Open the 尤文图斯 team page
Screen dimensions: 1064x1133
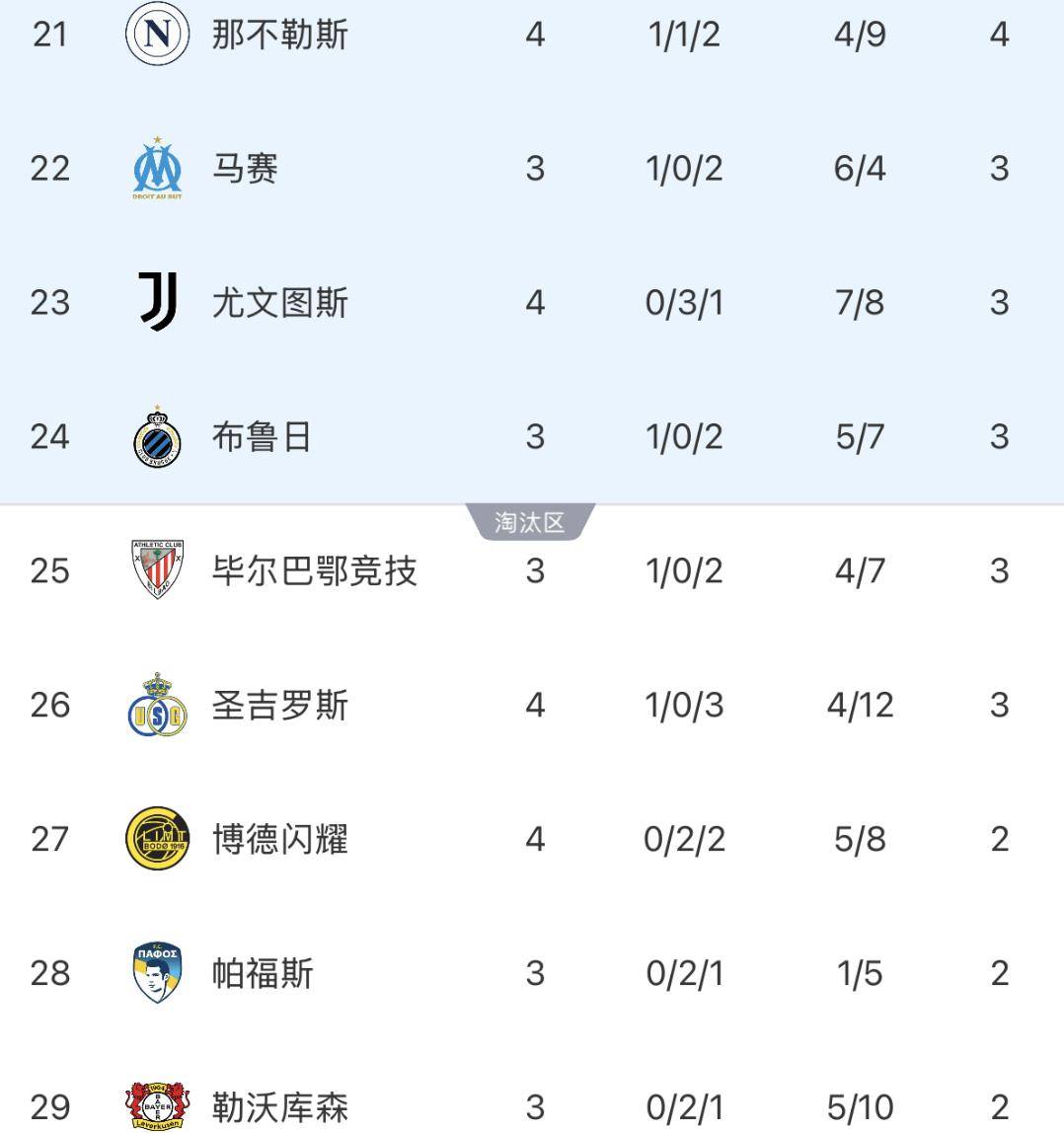click(276, 303)
